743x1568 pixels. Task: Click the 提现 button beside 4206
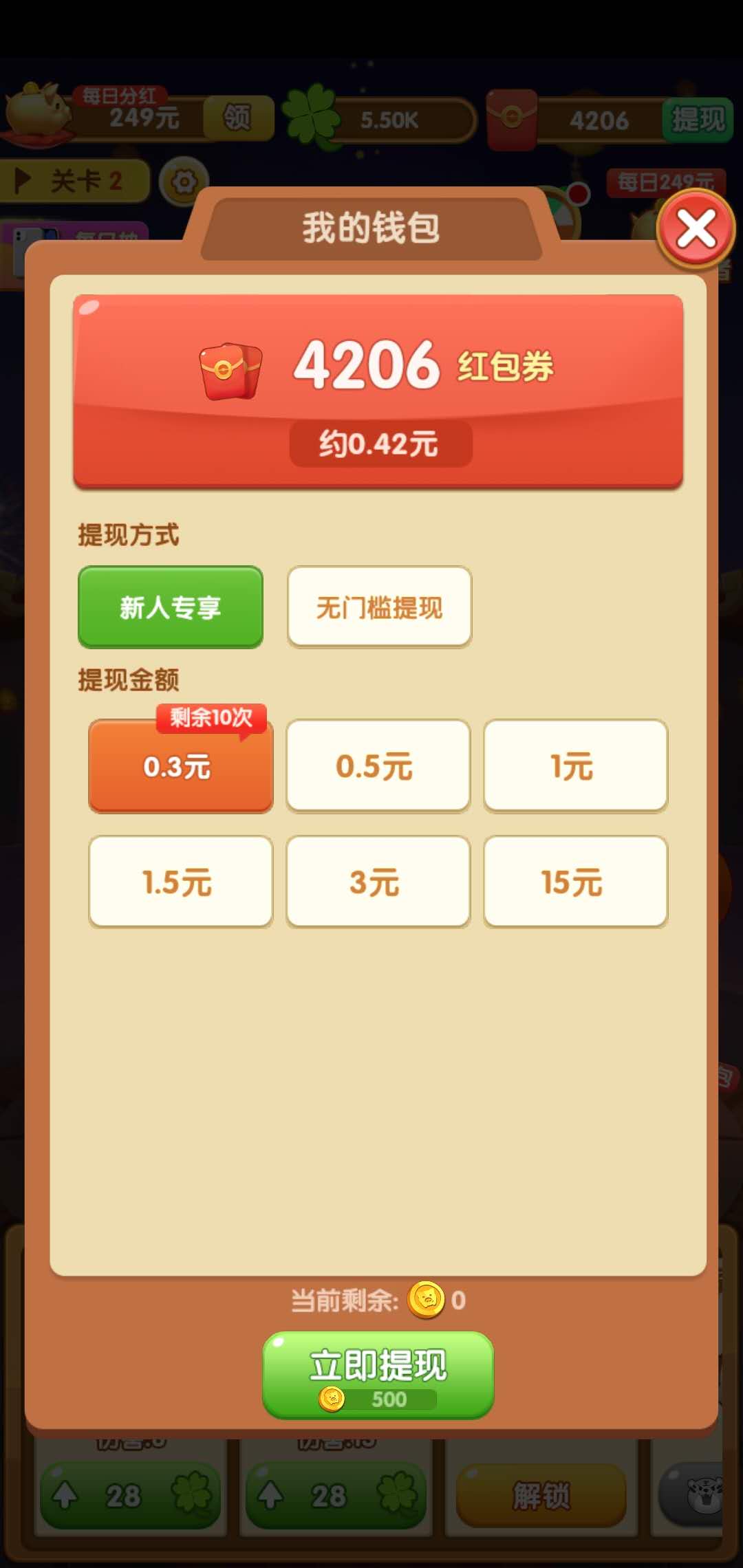click(698, 117)
